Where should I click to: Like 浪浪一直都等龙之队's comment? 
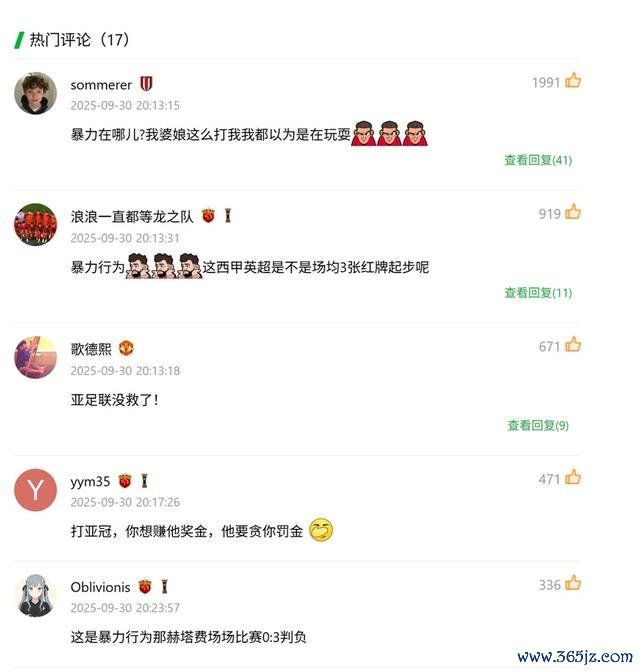coord(573,212)
